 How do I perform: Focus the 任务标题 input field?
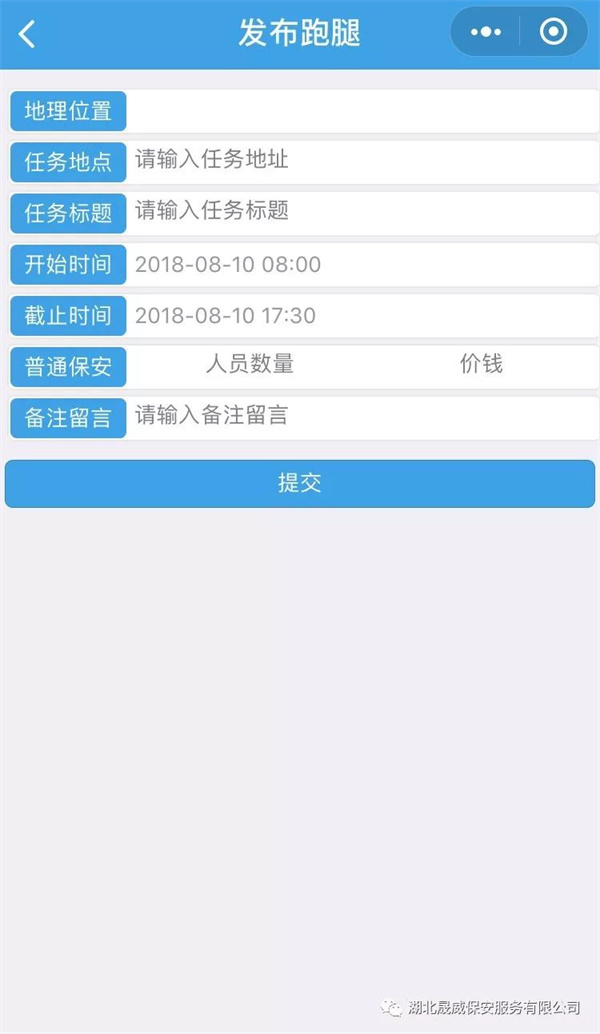pyautogui.click(x=361, y=213)
